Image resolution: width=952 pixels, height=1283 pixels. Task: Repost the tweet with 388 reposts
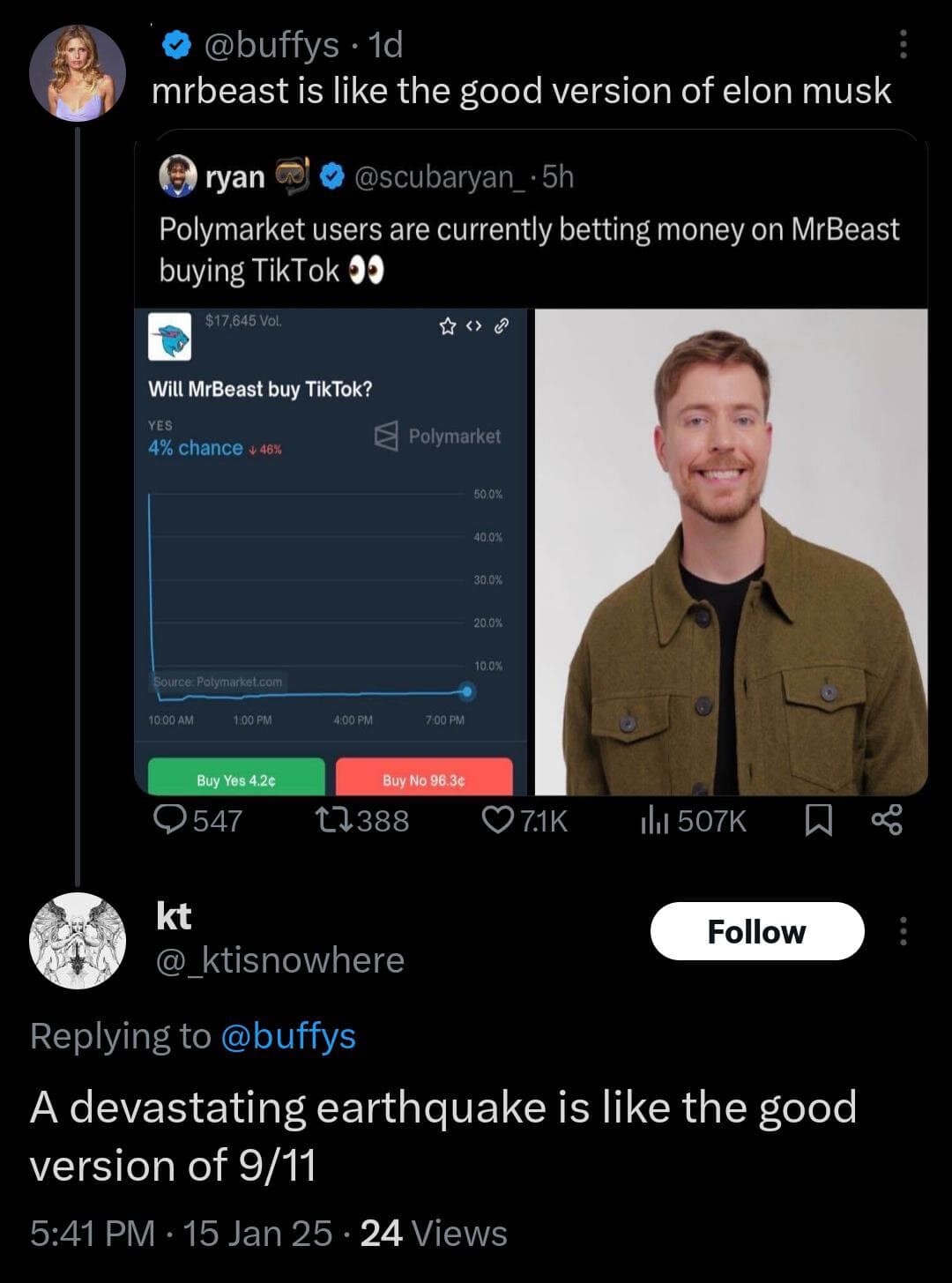click(362, 821)
